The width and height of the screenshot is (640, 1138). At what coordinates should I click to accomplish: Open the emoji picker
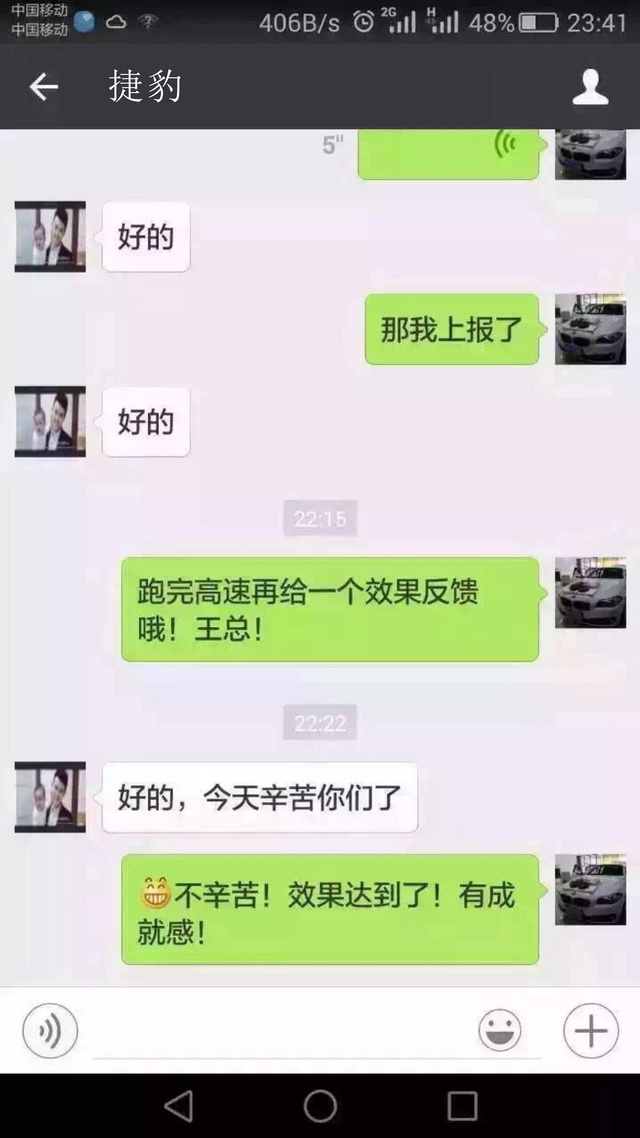tap(500, 1030)
